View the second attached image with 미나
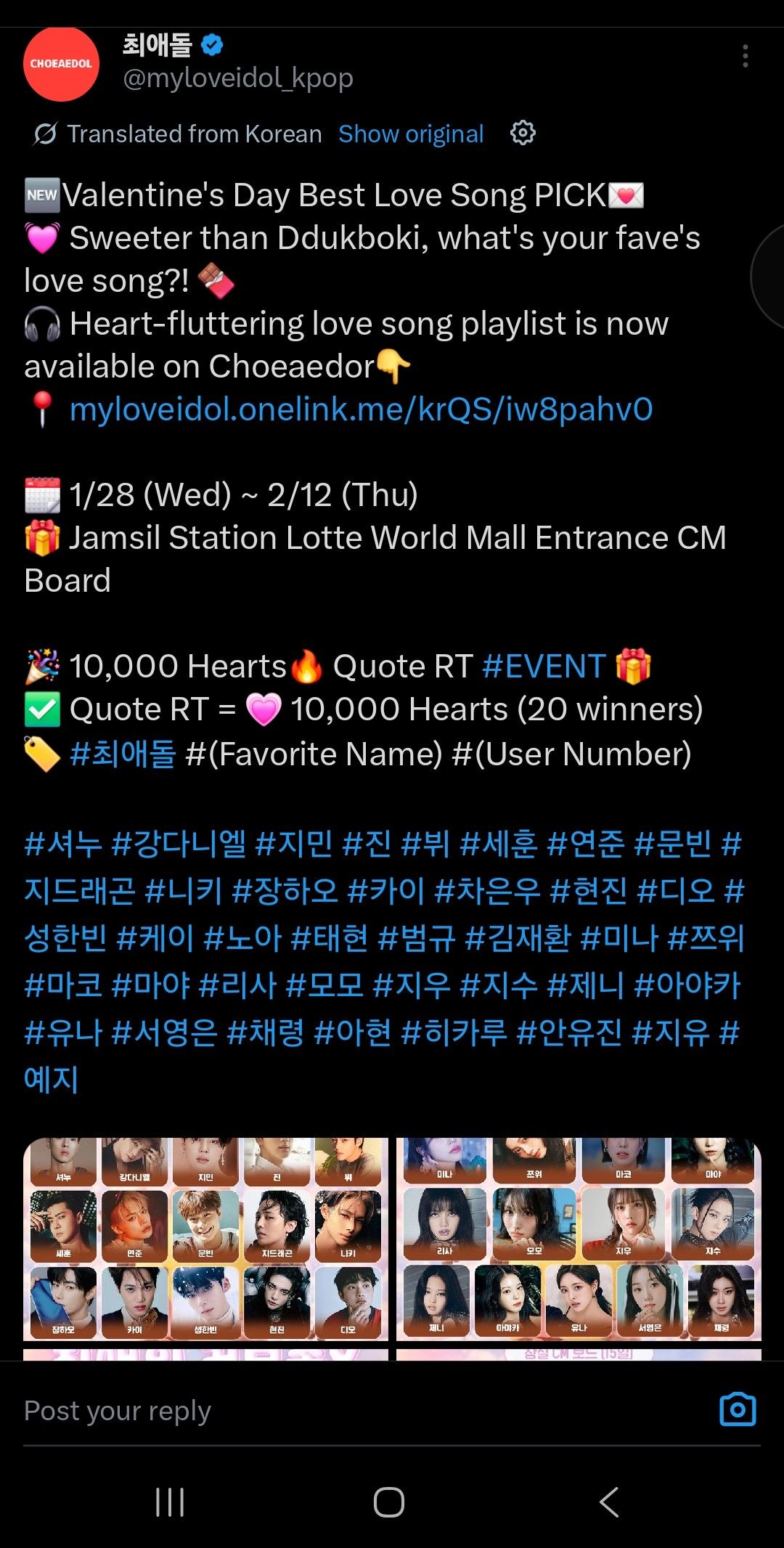 click(579, 1239)
